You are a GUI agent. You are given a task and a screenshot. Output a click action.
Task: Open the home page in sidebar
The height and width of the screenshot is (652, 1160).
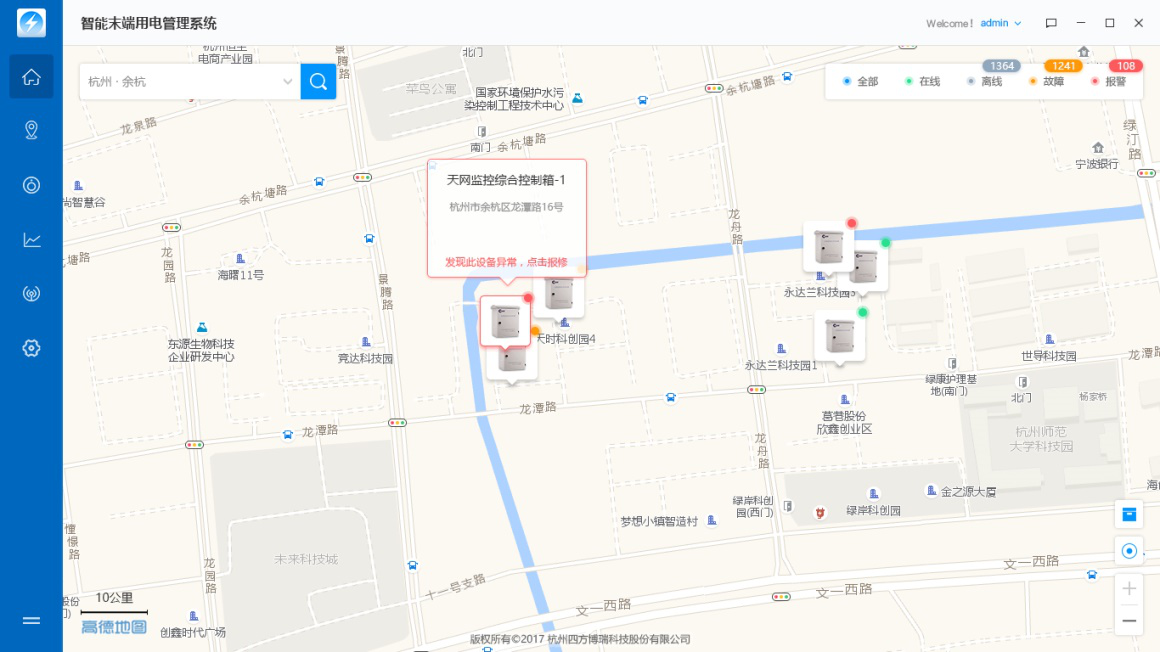31,77
